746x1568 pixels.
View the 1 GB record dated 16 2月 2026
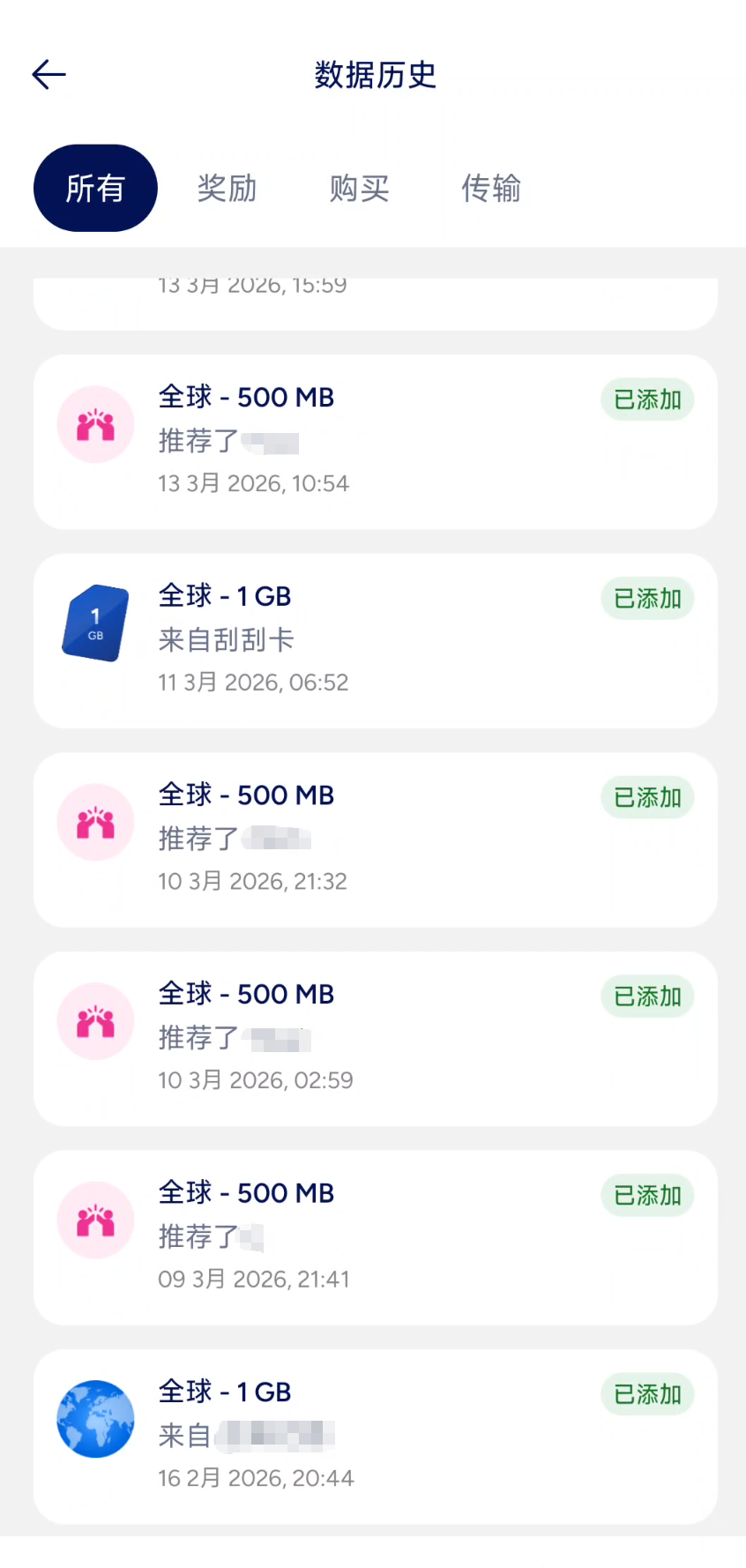tap(375, 1435)
